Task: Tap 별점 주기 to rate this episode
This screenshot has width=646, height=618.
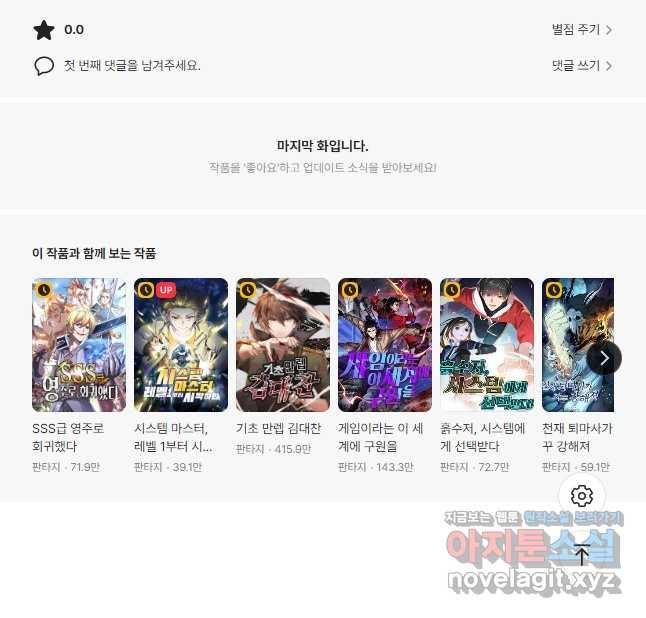Action: click(x=581, y=30)
